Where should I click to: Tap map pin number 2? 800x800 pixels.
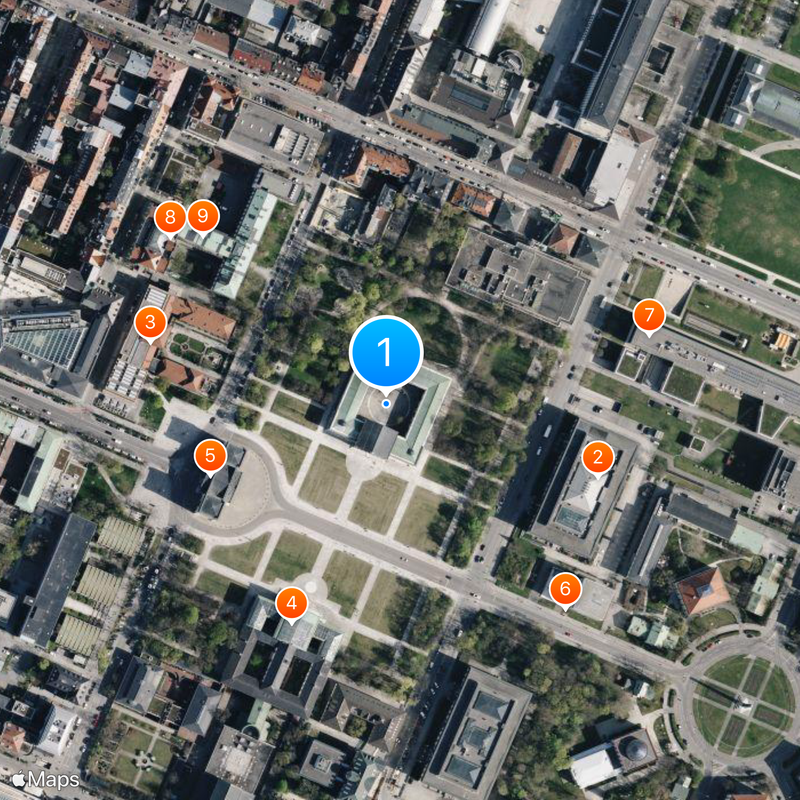click(598, 459)
